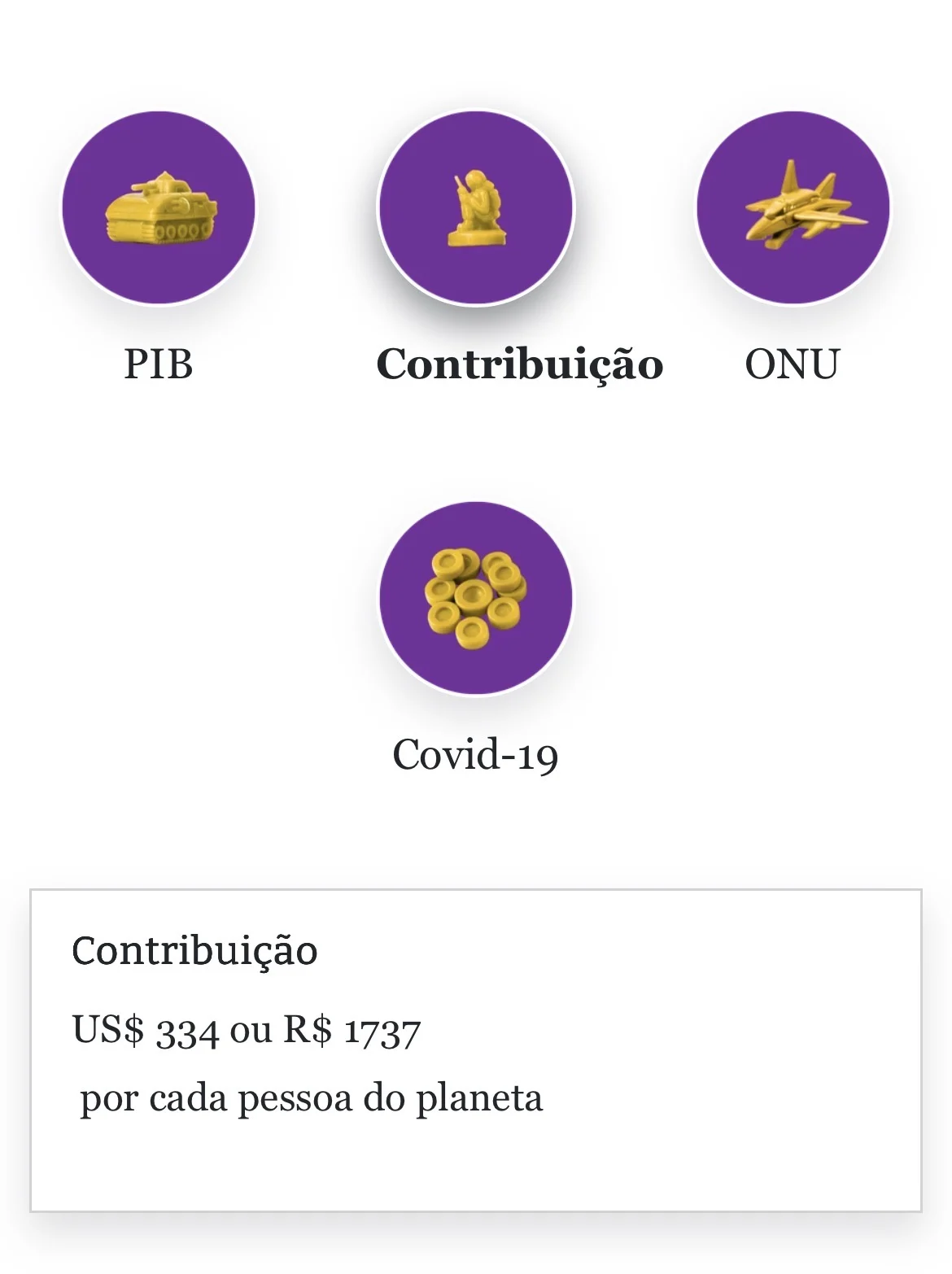This screenshot has width=952, height=1274.
Task: Select the PIB tank circle
Action: (159, 207)
